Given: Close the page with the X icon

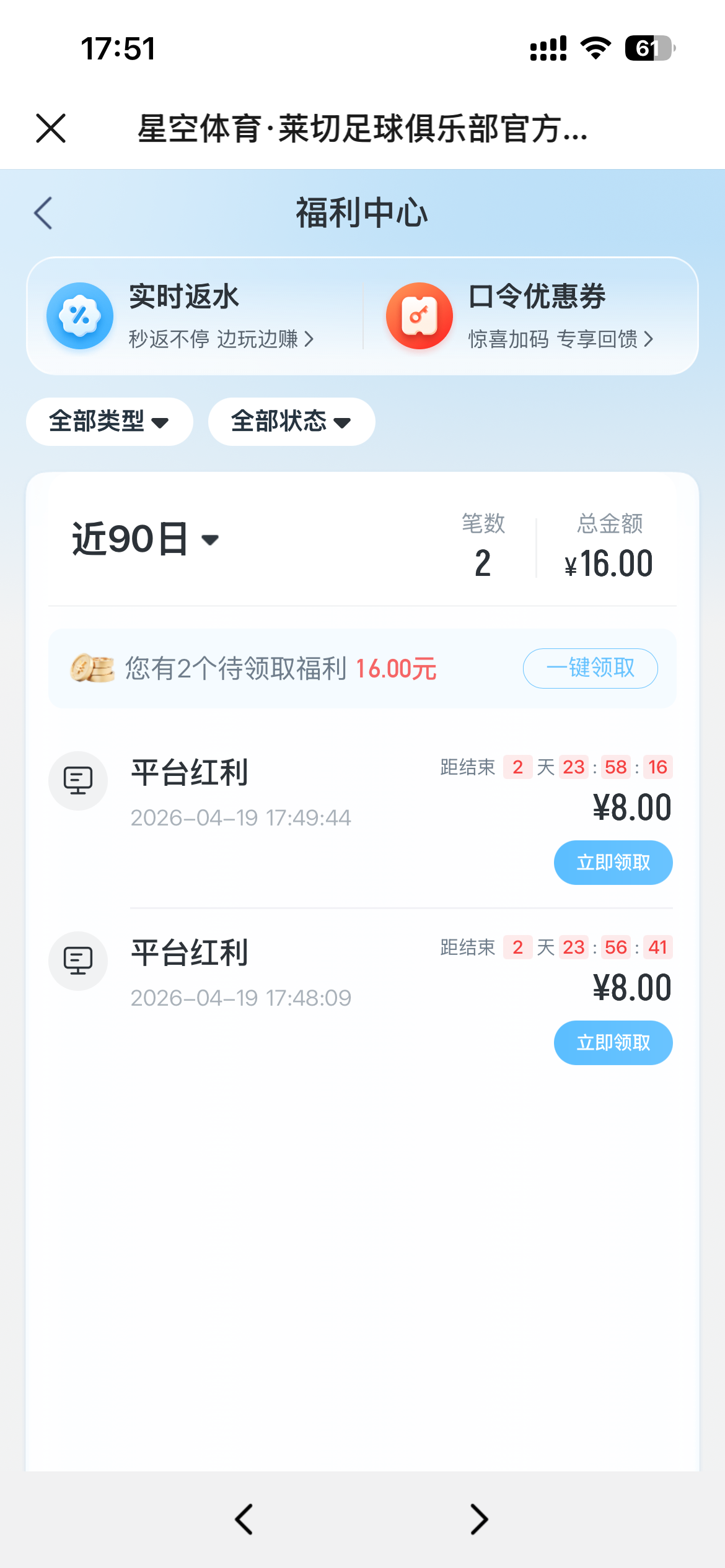Looking at the screenshot, I should (52, 129).
